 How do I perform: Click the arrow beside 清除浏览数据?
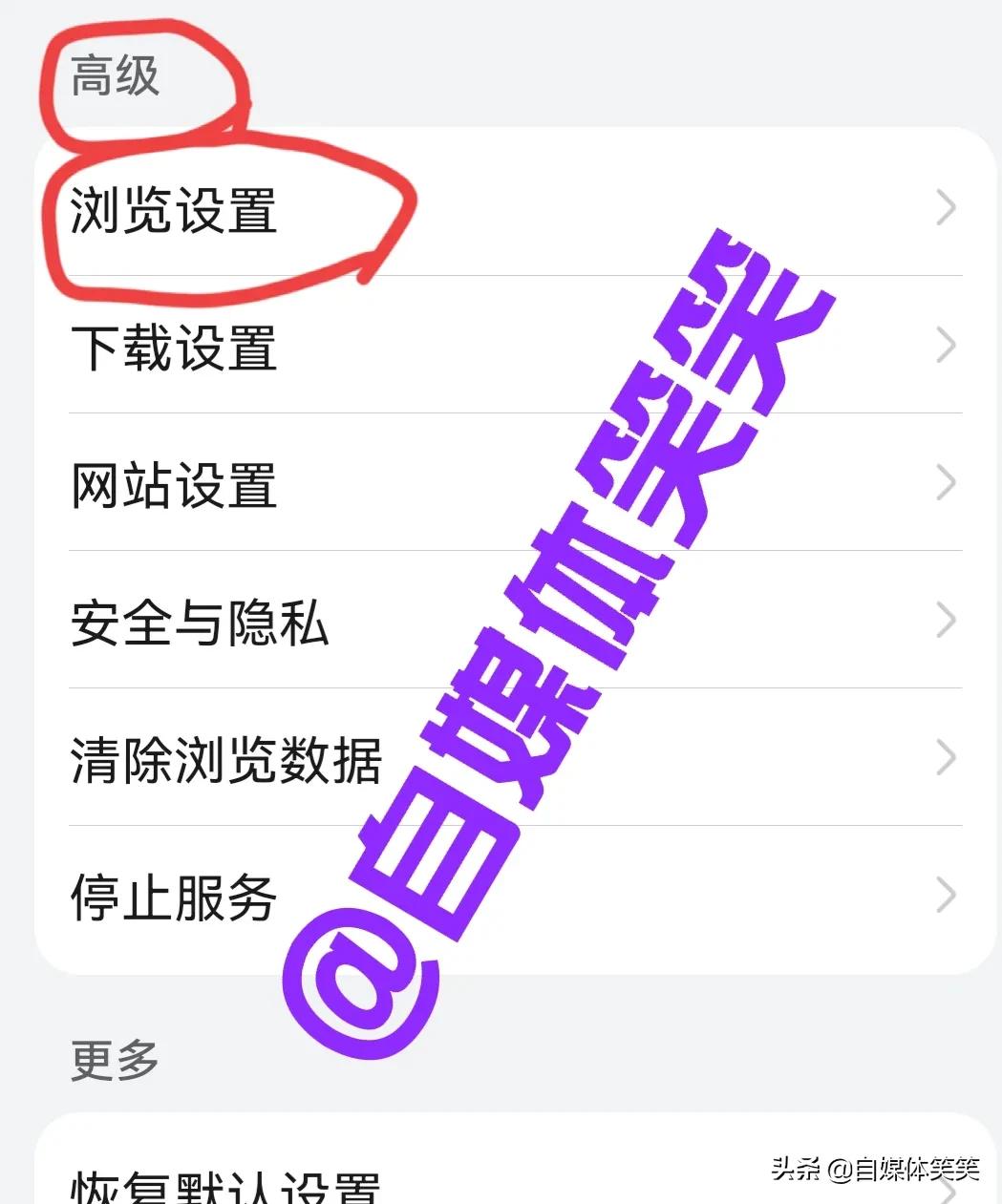[945, 758]
